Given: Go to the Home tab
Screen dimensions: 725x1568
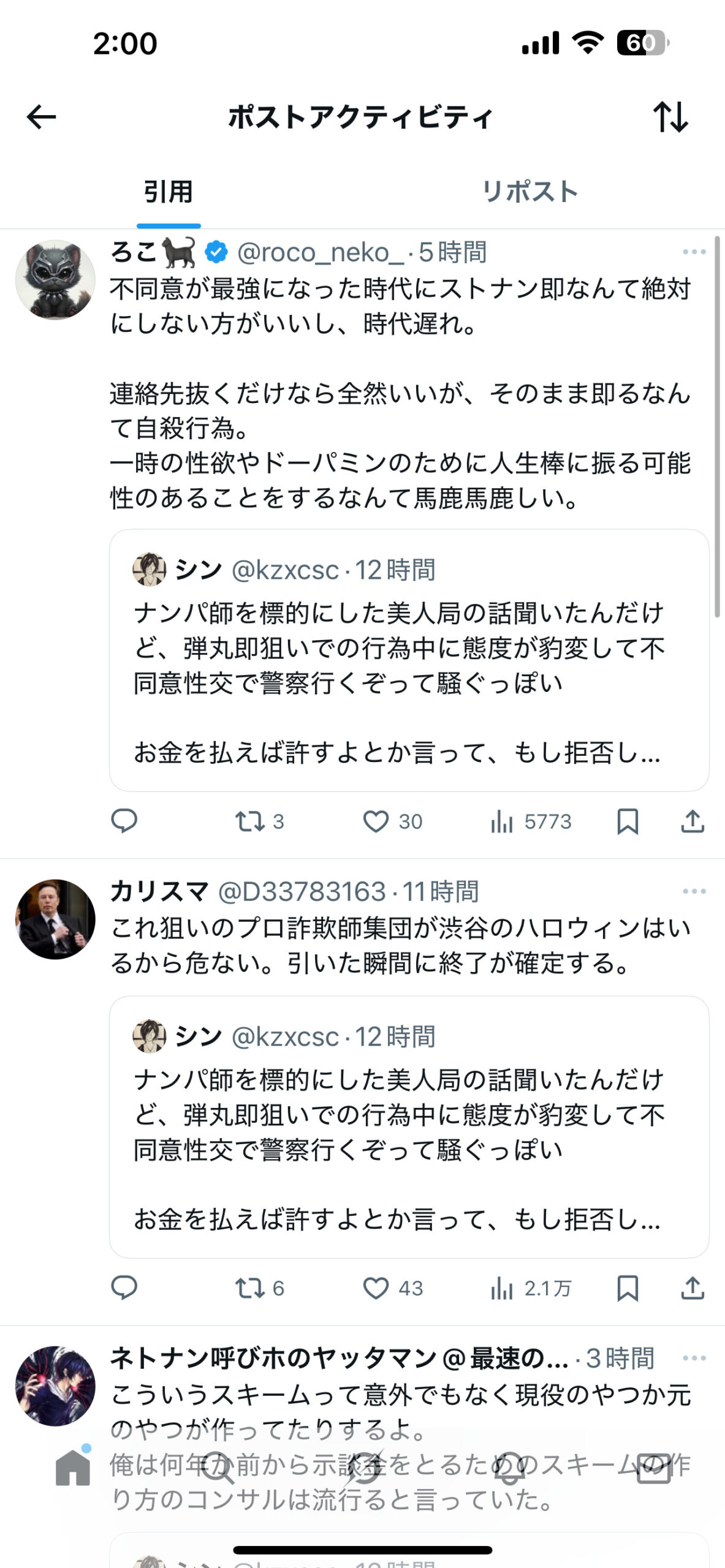Looking at the screenshot, I should pos(73,1468).
